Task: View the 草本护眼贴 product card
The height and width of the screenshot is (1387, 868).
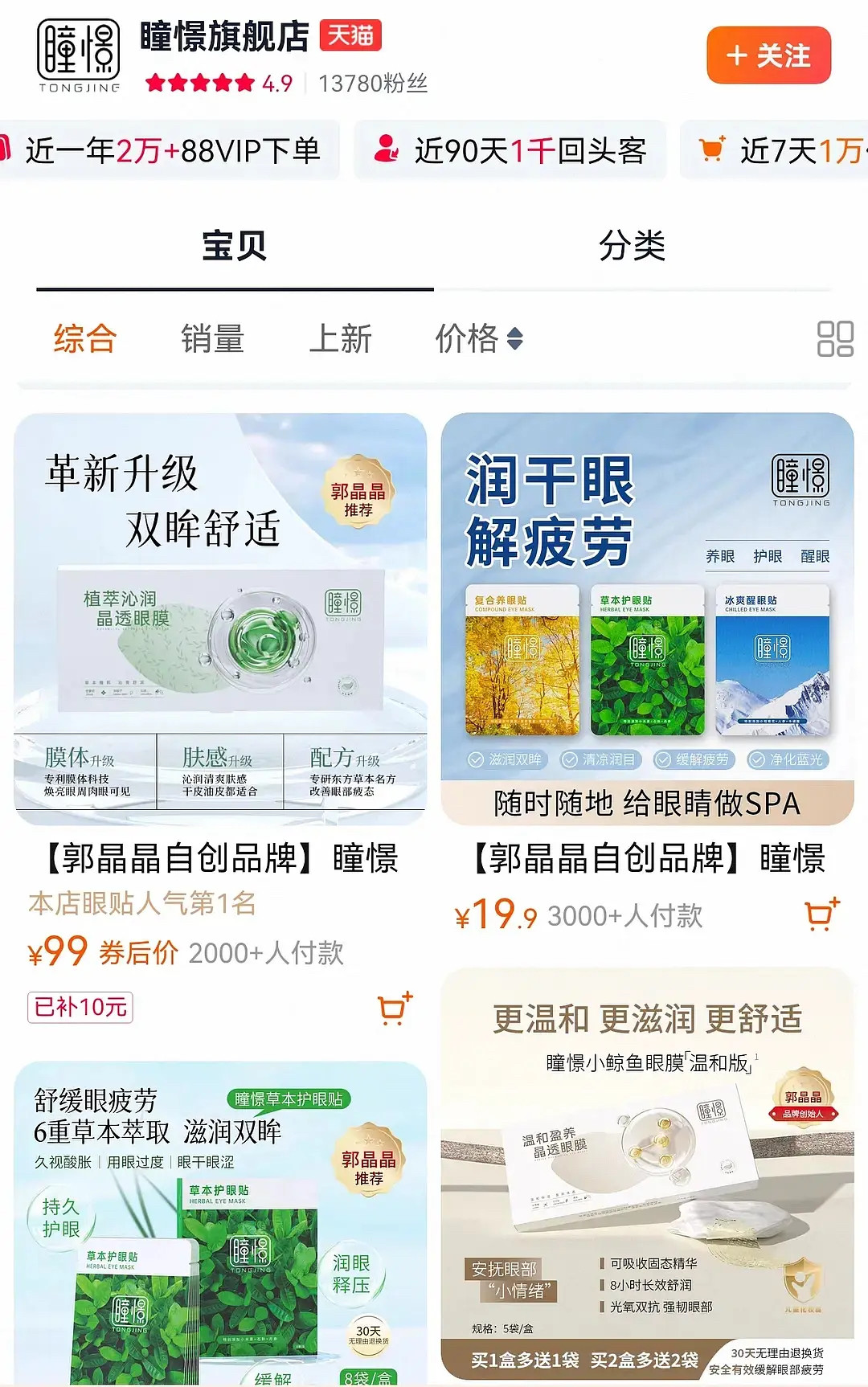Action: (220, 1221)
